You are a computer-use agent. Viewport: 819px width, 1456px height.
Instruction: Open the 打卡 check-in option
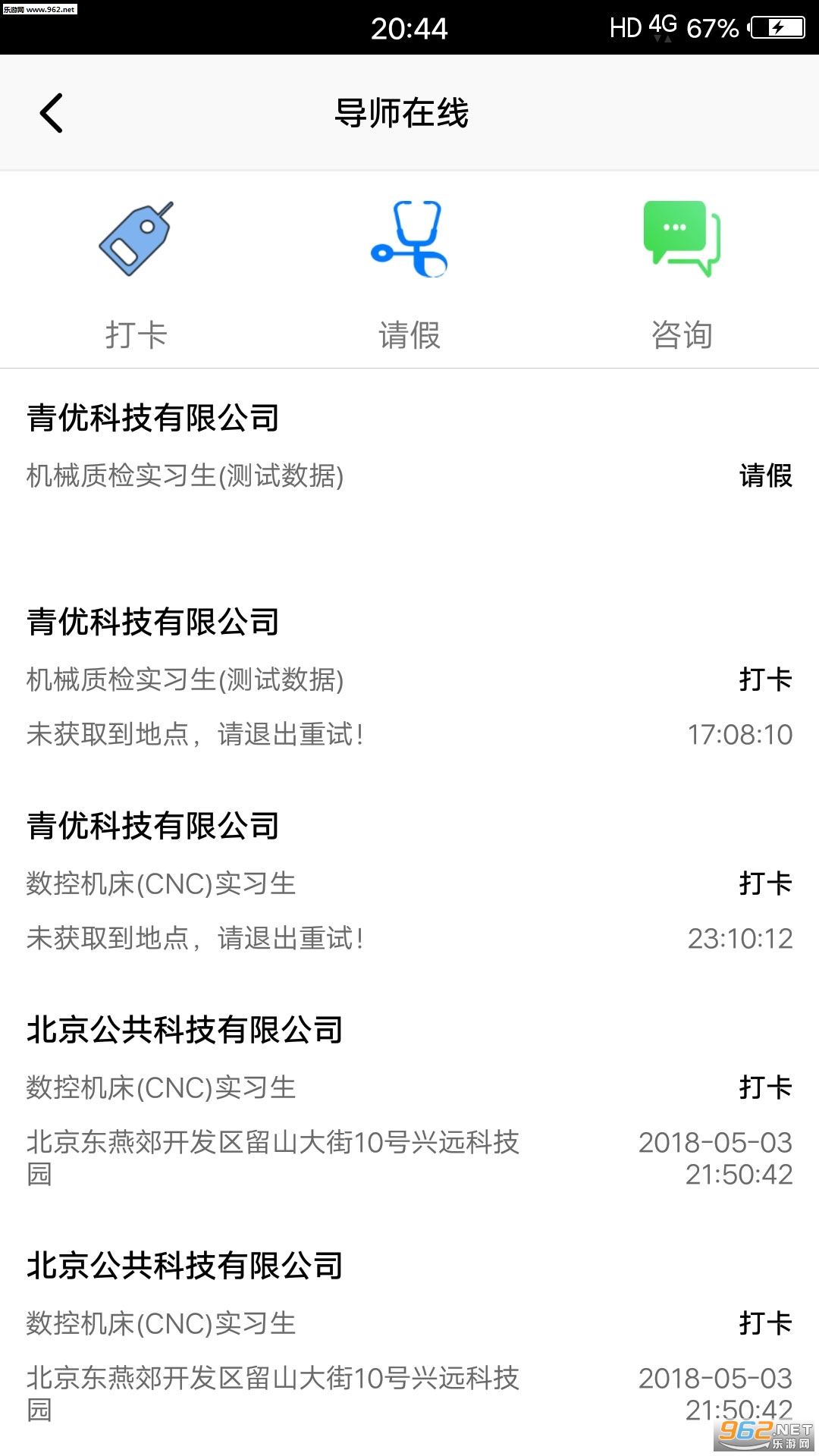click(x=136, y=275)
